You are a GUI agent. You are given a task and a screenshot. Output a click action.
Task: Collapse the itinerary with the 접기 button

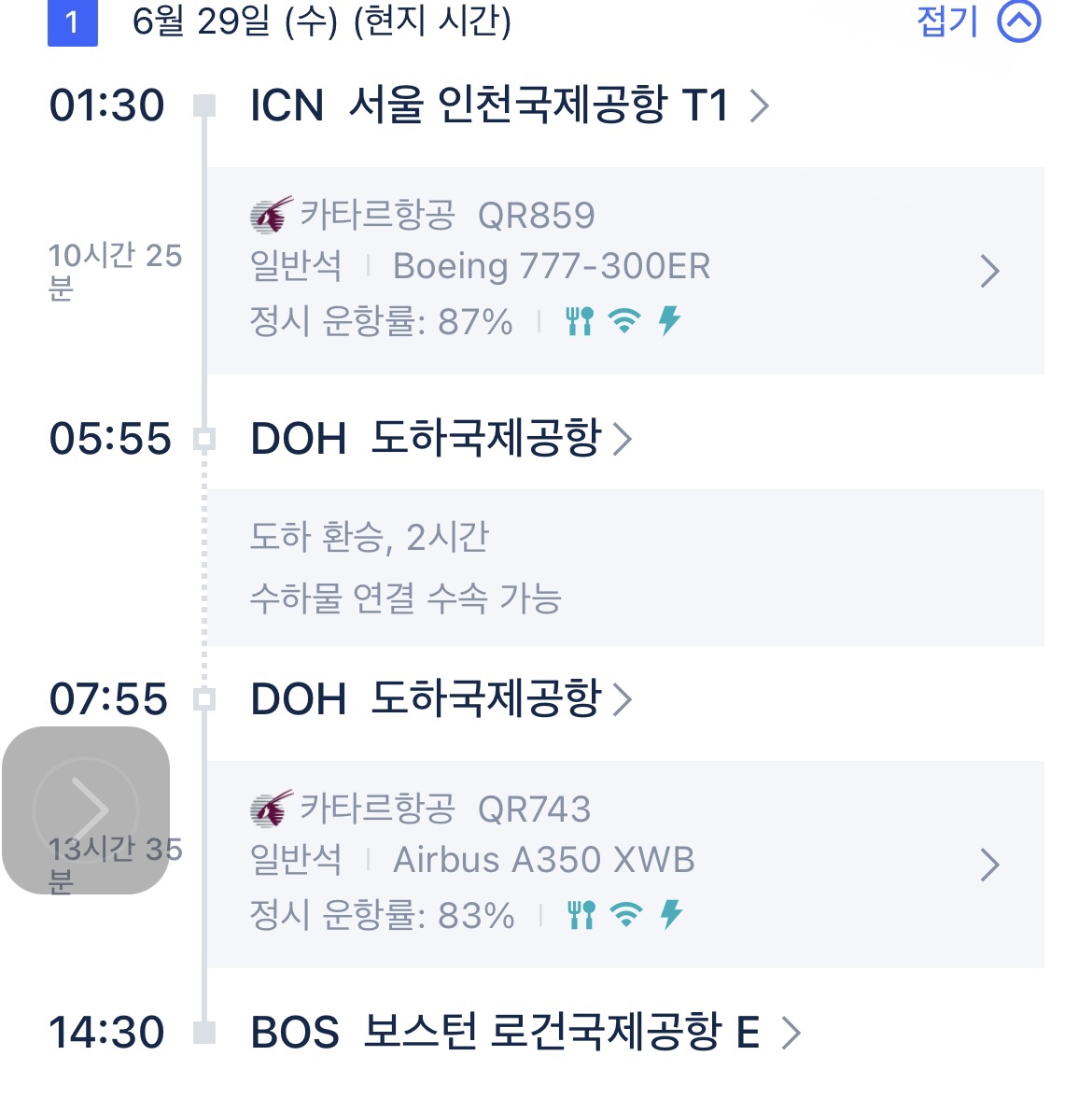[x=978, y=22]
